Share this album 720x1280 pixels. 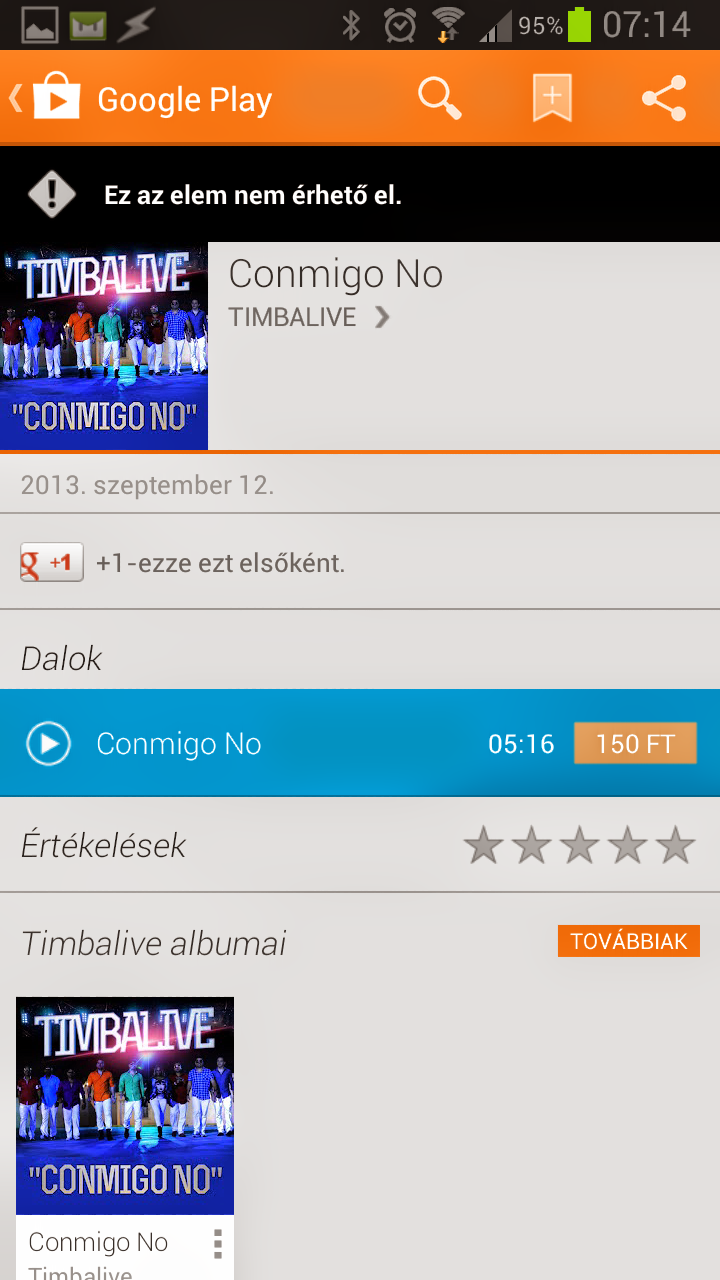click(x=664, y=98)
